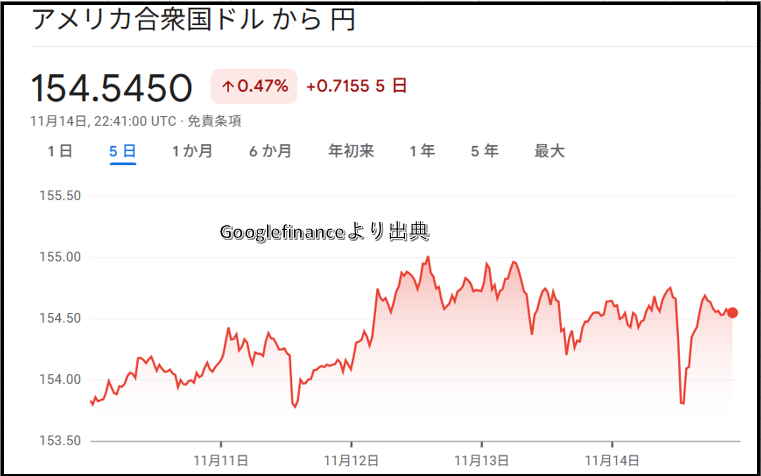This screenshot has width=761, height=476.
Task: Select the 年初来 range
Action: pos(351,151)
